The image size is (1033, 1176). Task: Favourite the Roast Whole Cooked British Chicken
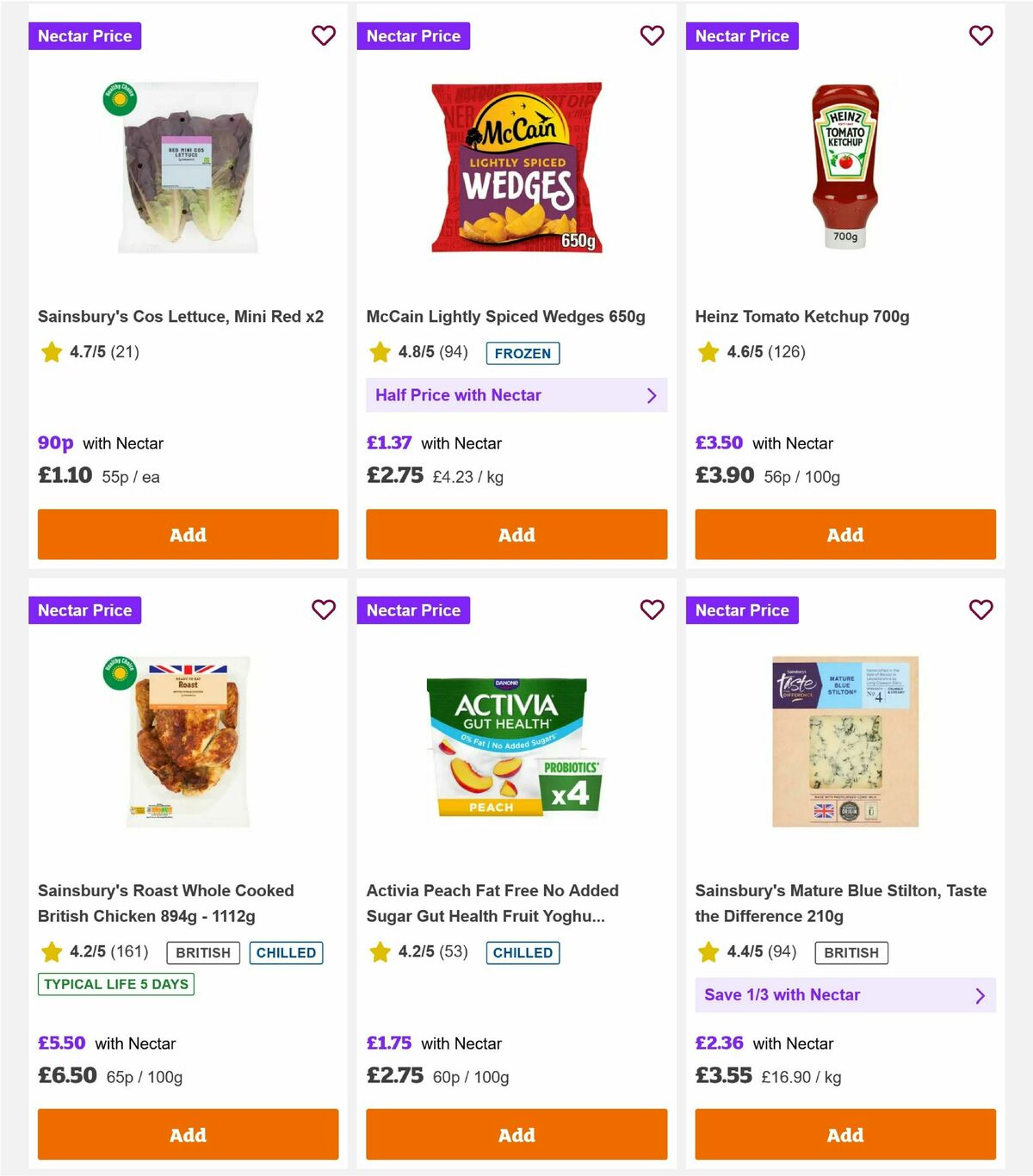[323, 610]
